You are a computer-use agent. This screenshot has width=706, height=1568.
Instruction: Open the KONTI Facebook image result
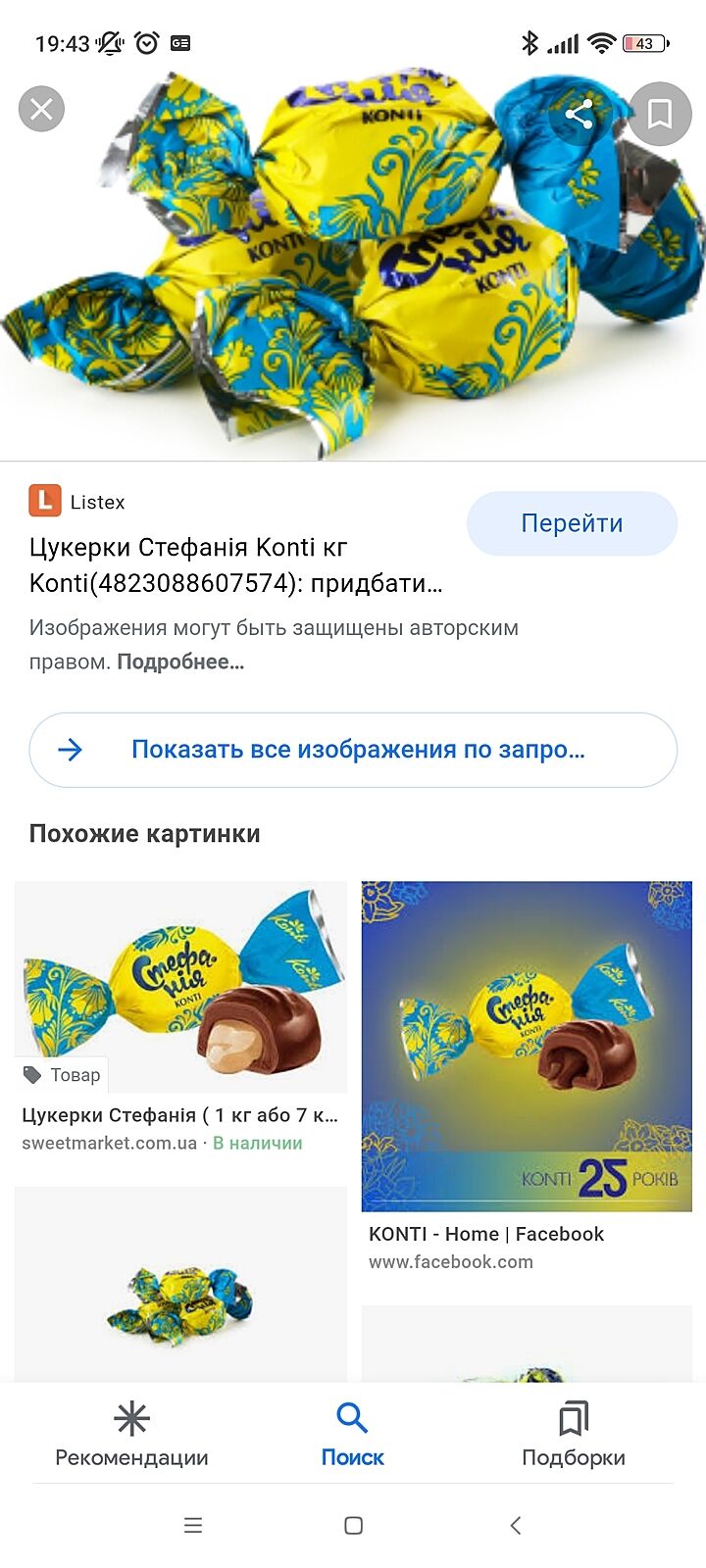[x=527, y=1046]
